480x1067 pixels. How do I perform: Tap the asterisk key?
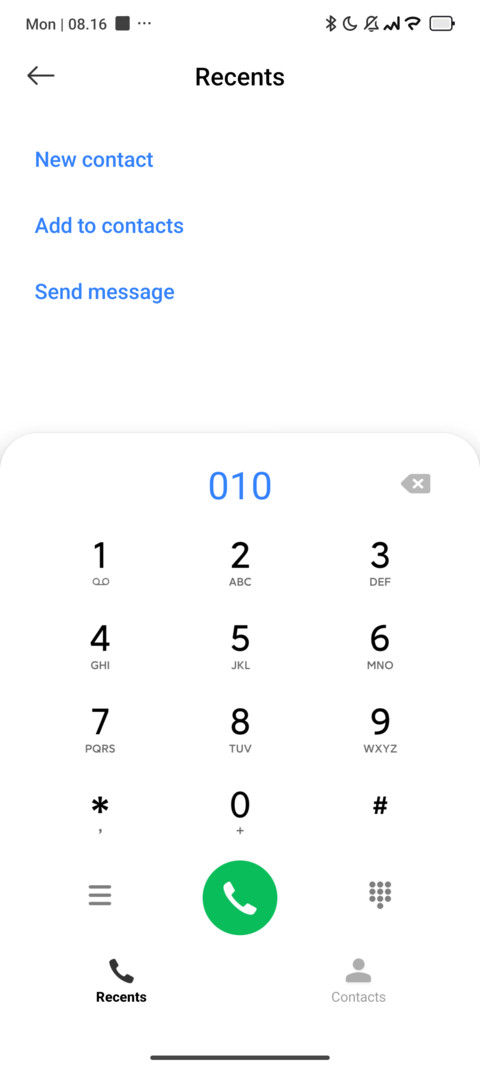pos(100,813)
